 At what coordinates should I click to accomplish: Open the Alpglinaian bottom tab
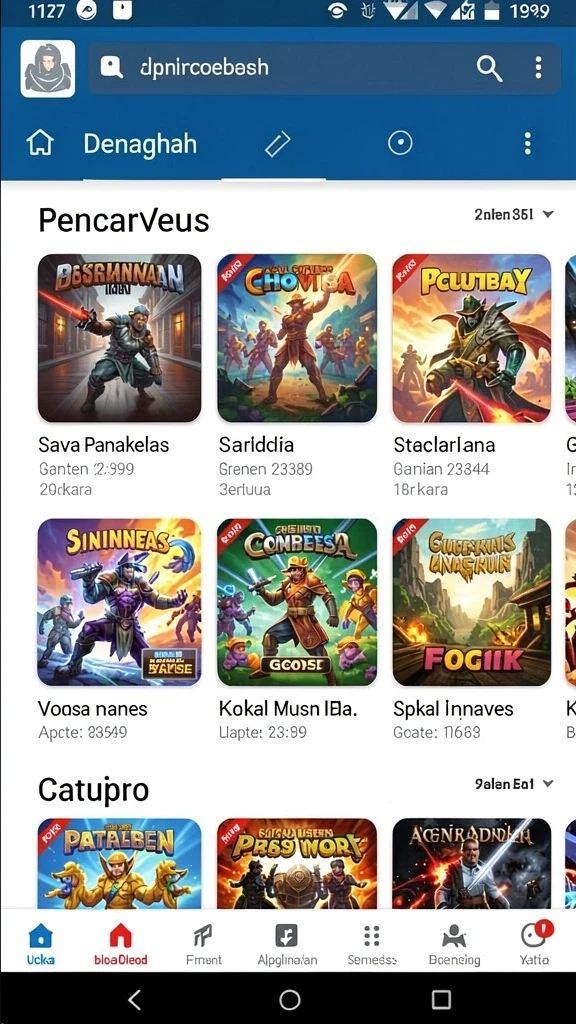coord(287,944)
